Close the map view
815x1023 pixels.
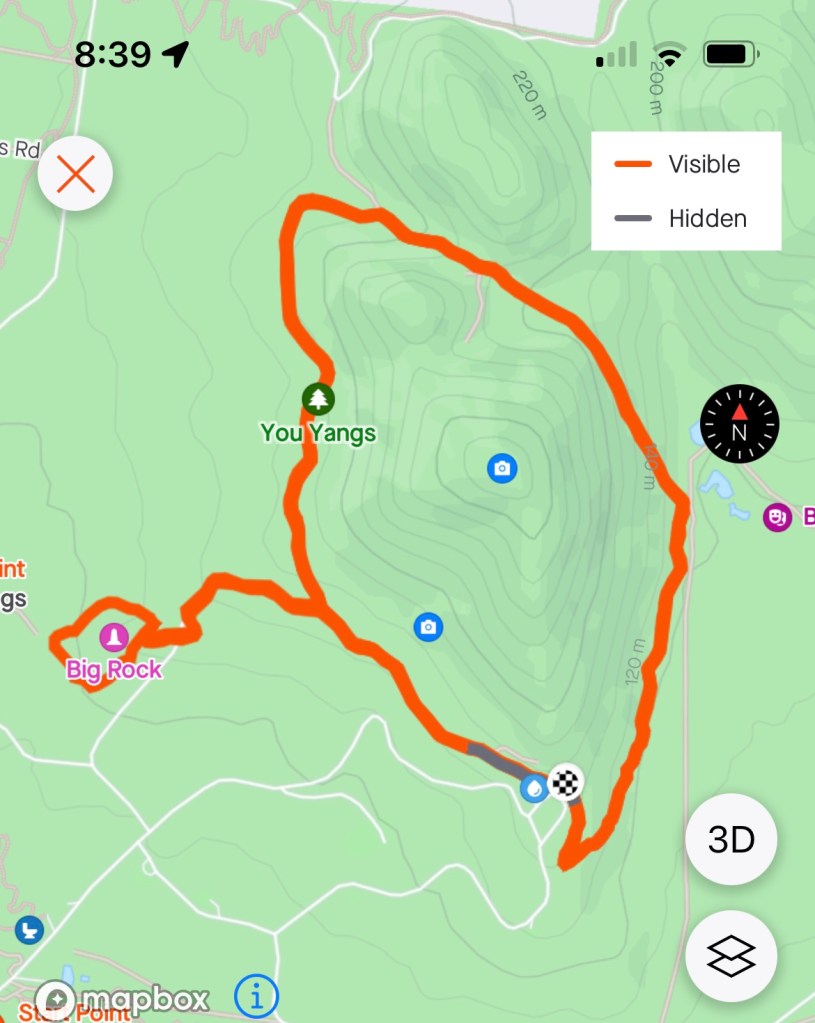[76, 176]
